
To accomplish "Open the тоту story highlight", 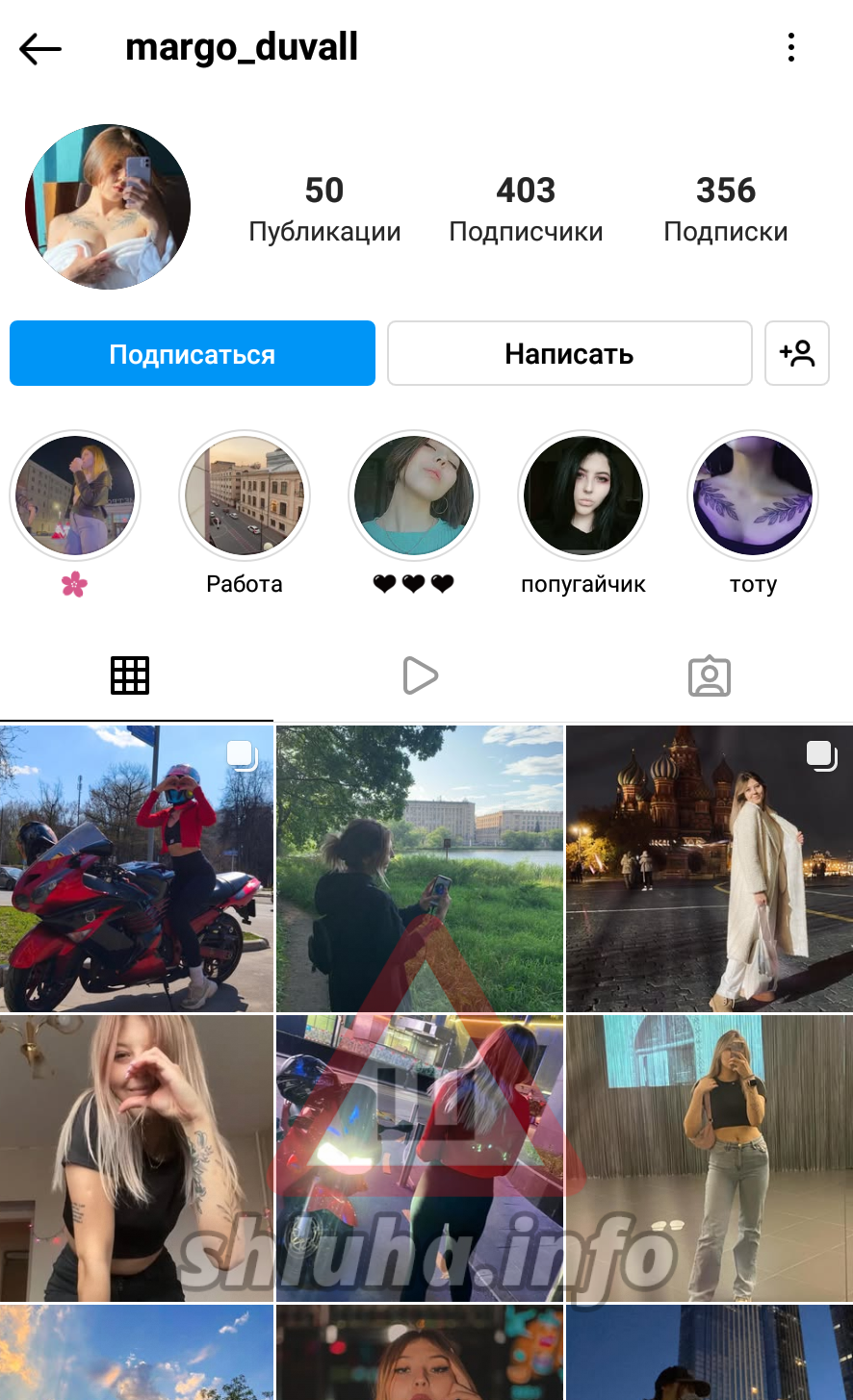I will [x=753, y=496].
